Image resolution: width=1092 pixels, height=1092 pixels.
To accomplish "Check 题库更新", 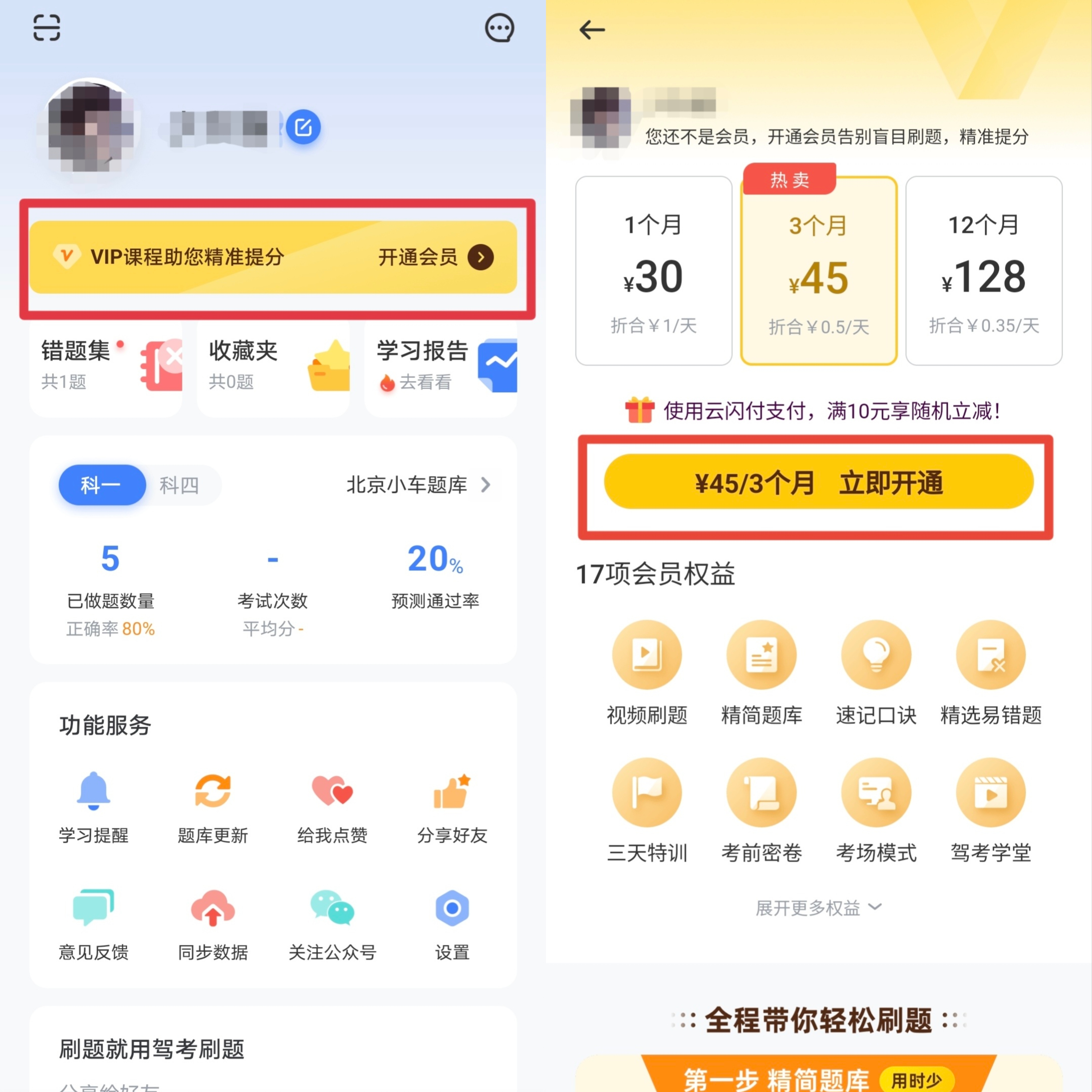I will point(213,806).
